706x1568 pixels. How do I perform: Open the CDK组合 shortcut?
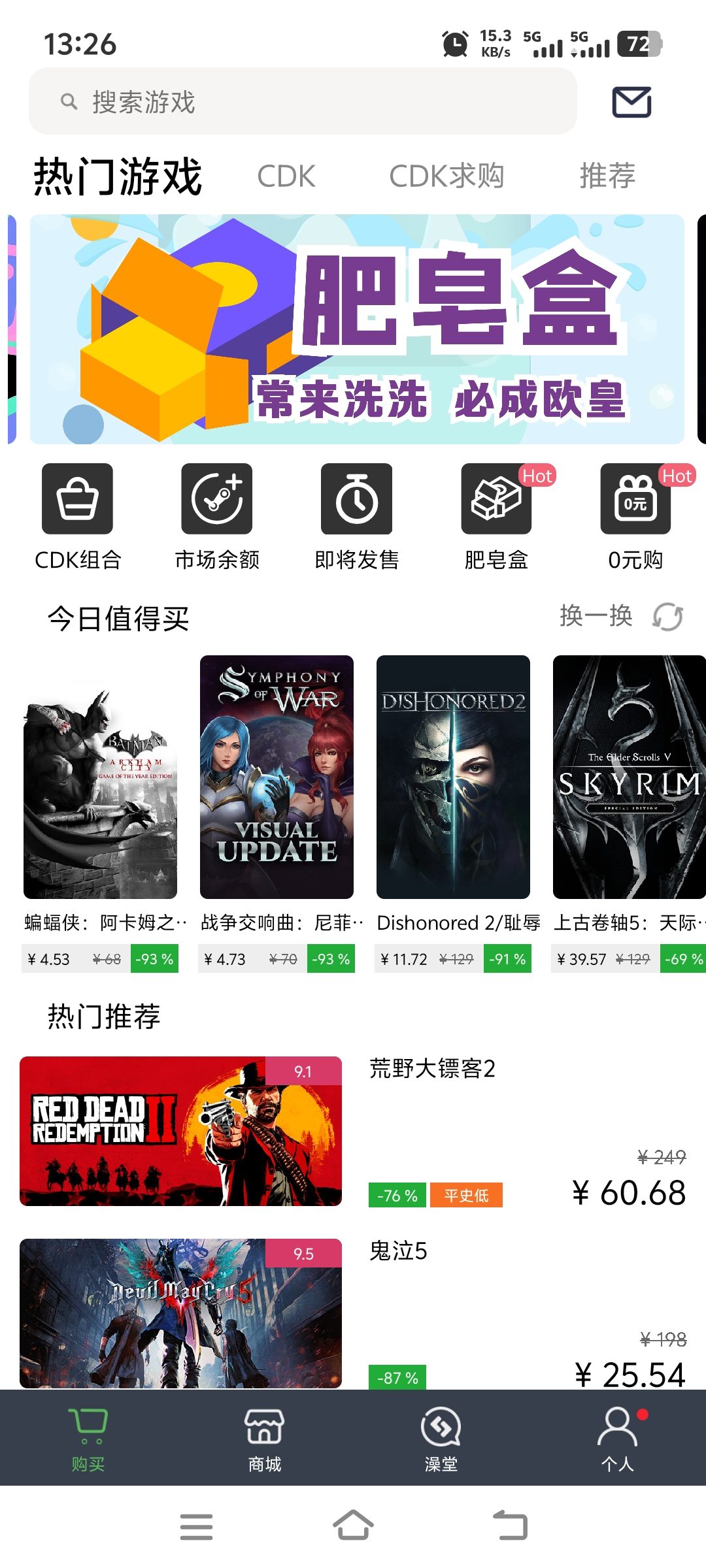click(78, 516)
